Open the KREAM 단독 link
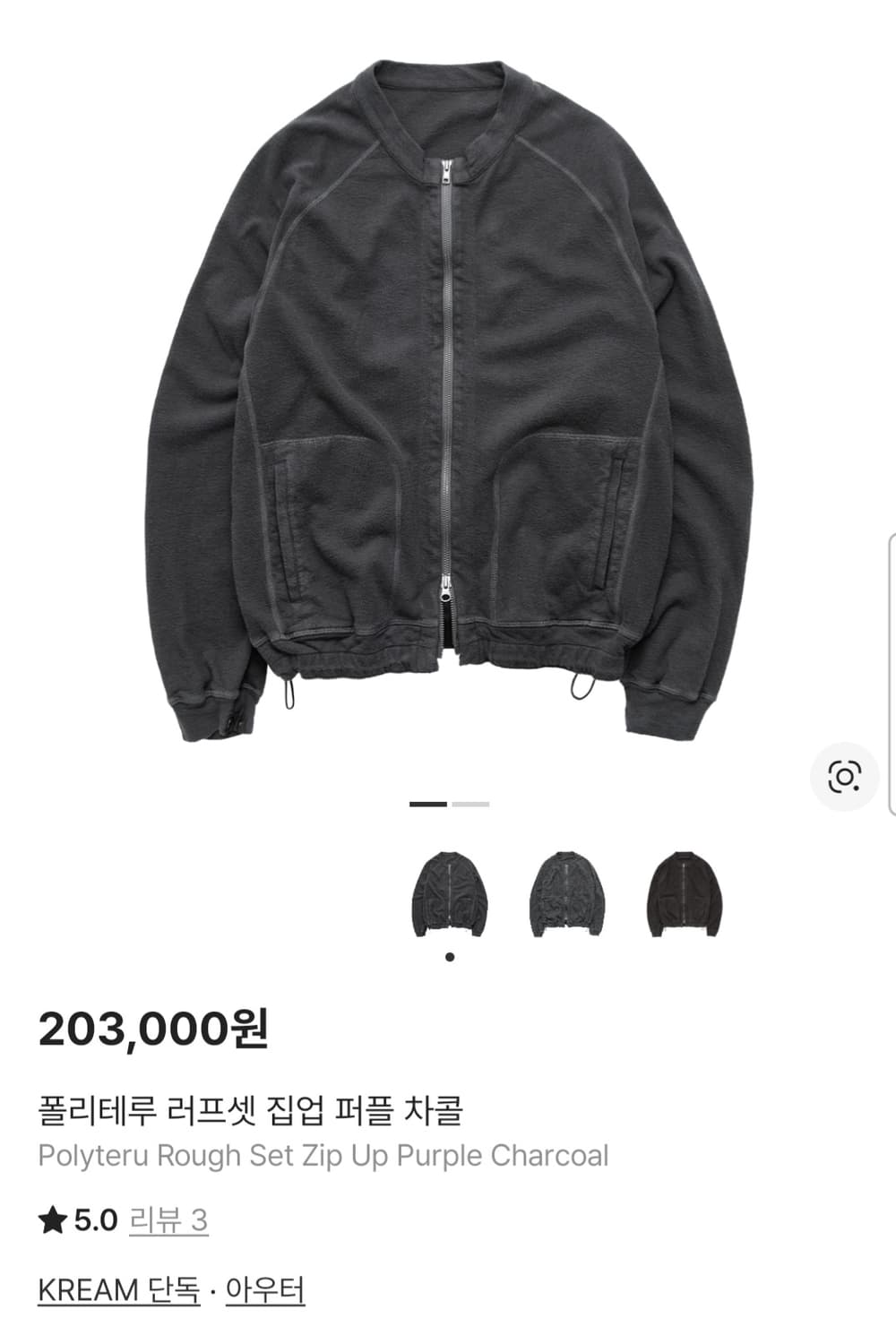Viewport: 896px width, 1344px height. 118,1290
